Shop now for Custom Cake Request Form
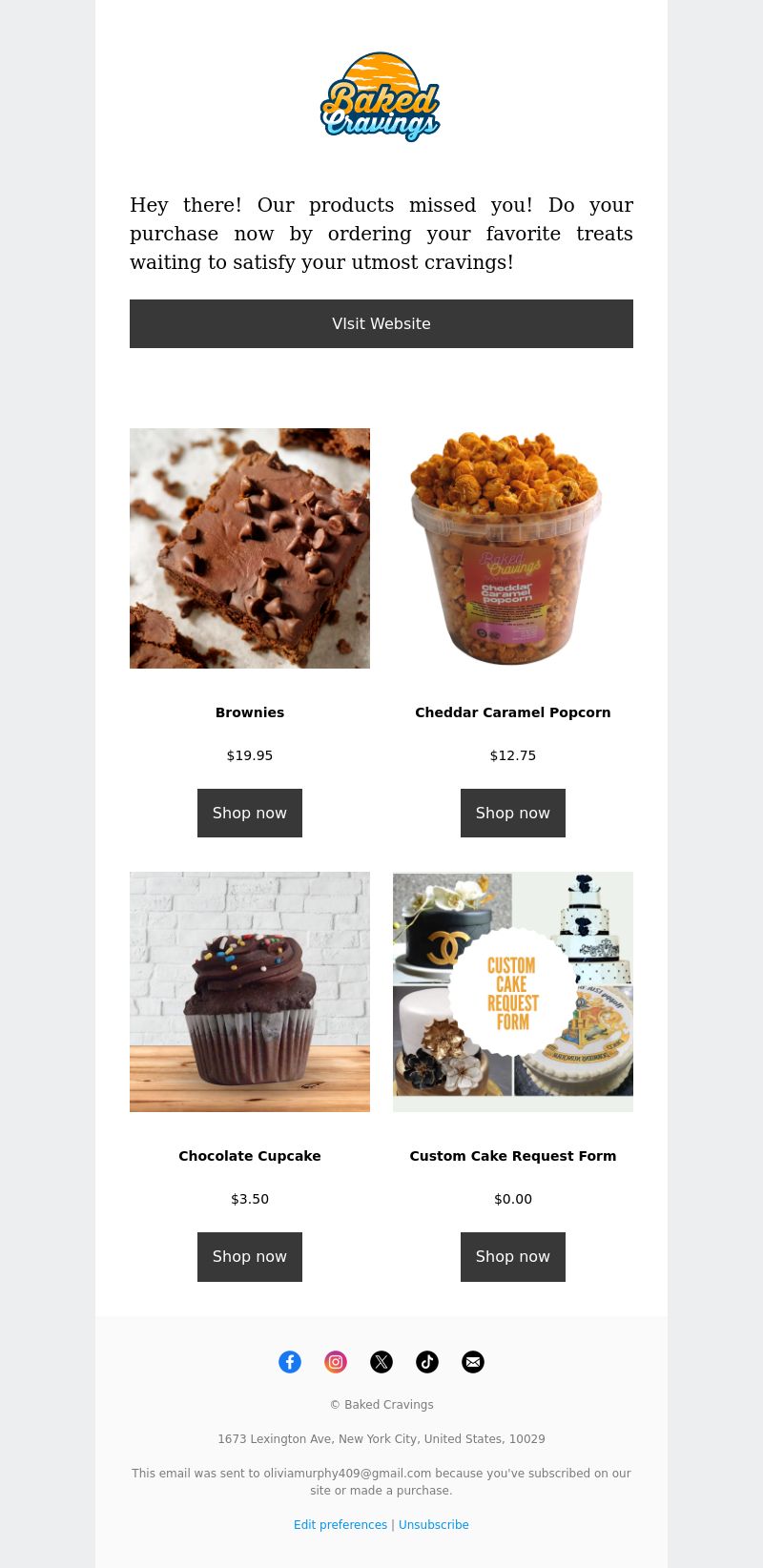763x1568 pixels. 513,1256
